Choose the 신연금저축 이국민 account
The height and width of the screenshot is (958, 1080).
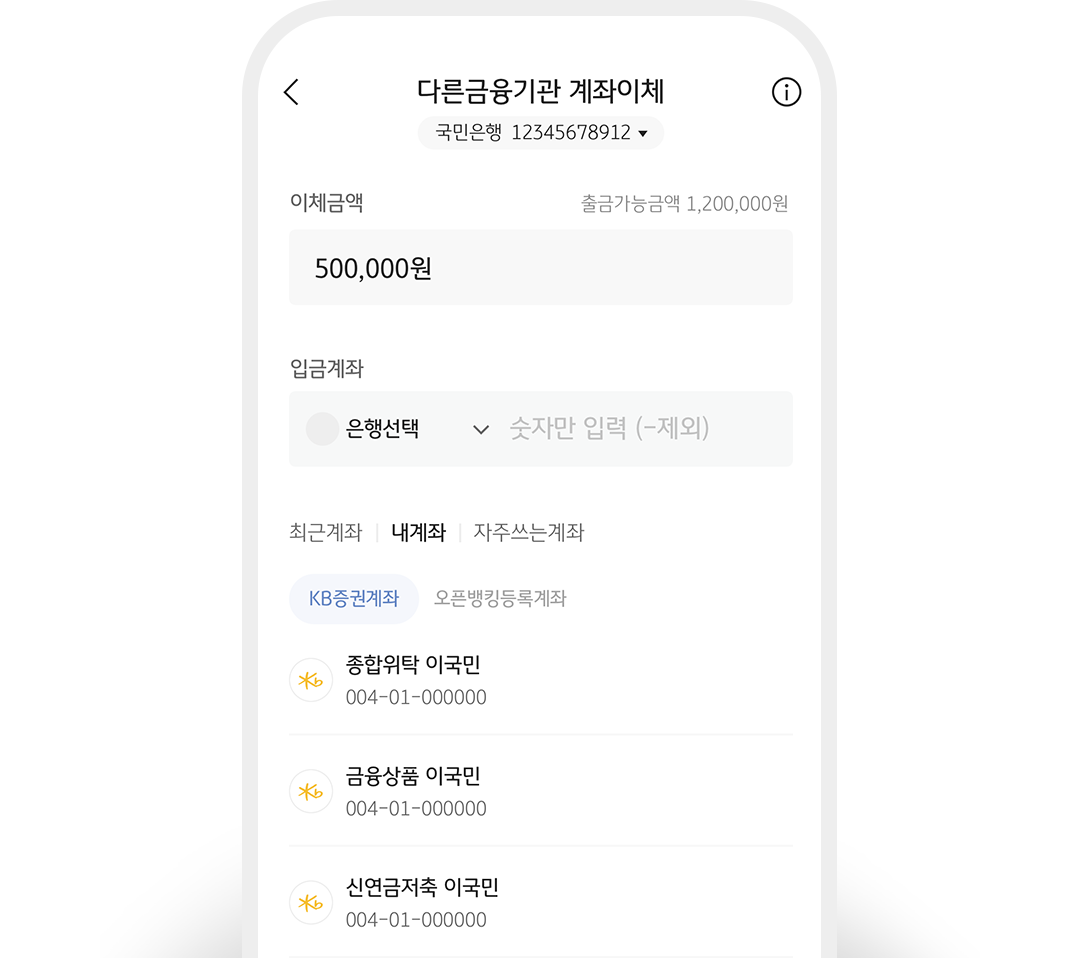540,902
